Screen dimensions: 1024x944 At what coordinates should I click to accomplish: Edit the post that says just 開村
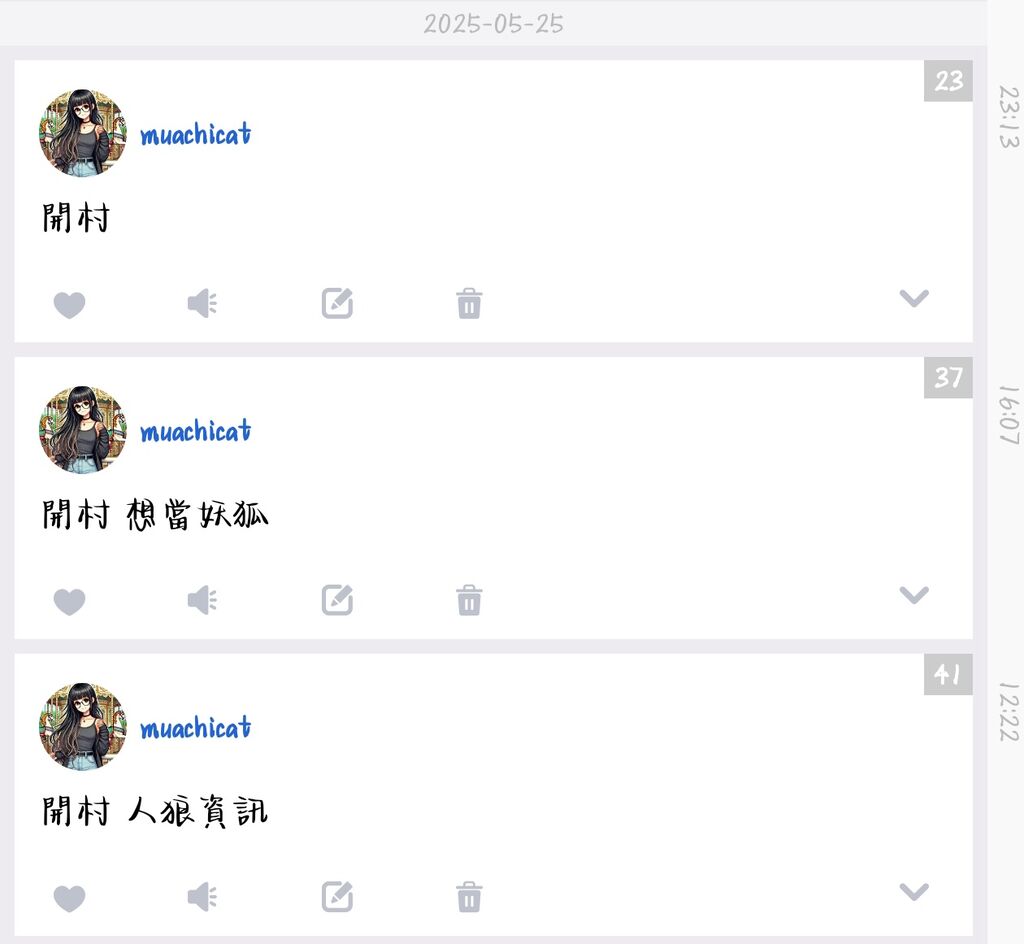337,303
